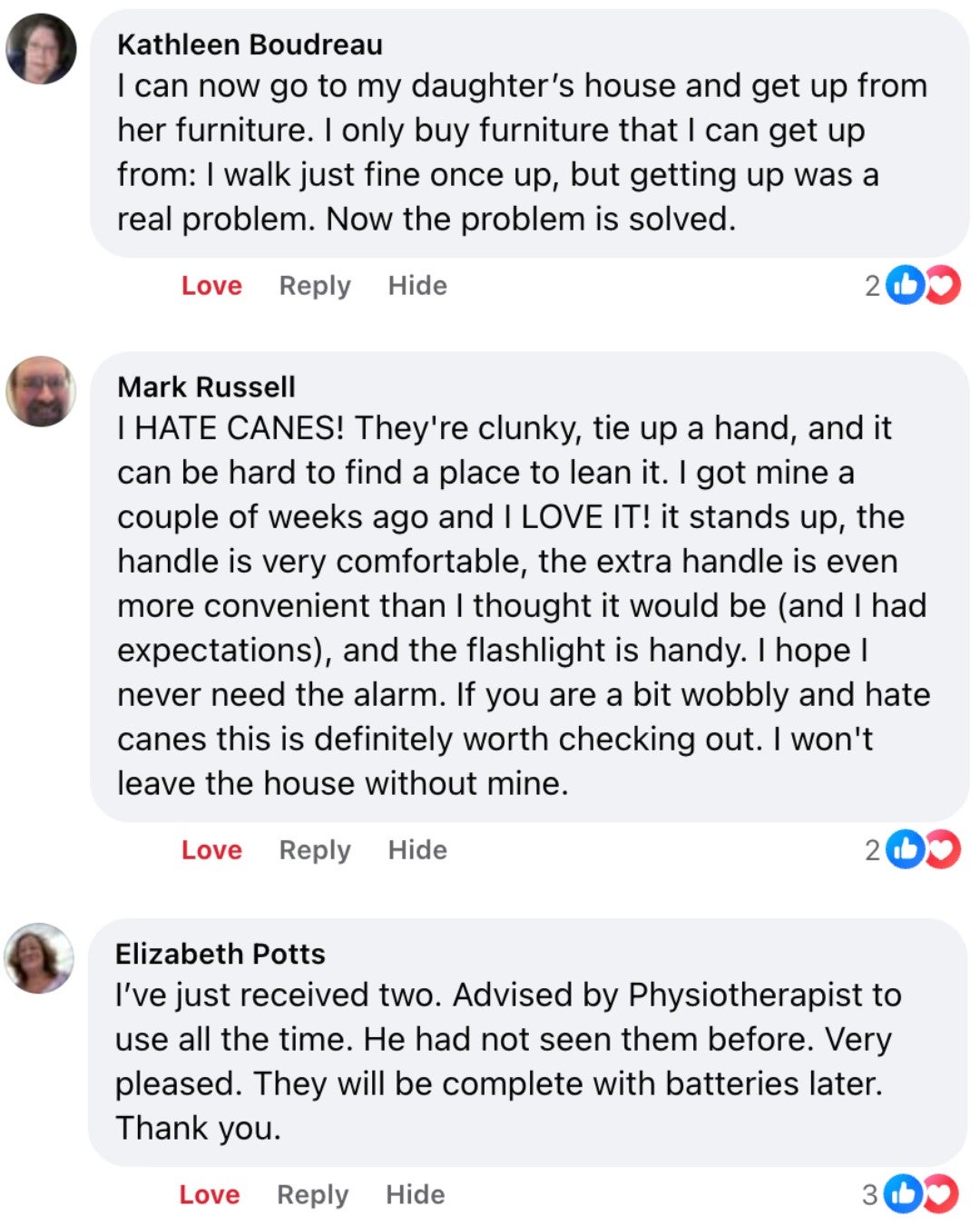
Task: Open Elizabeth Potts's profile picture
Action: [39, 958]
